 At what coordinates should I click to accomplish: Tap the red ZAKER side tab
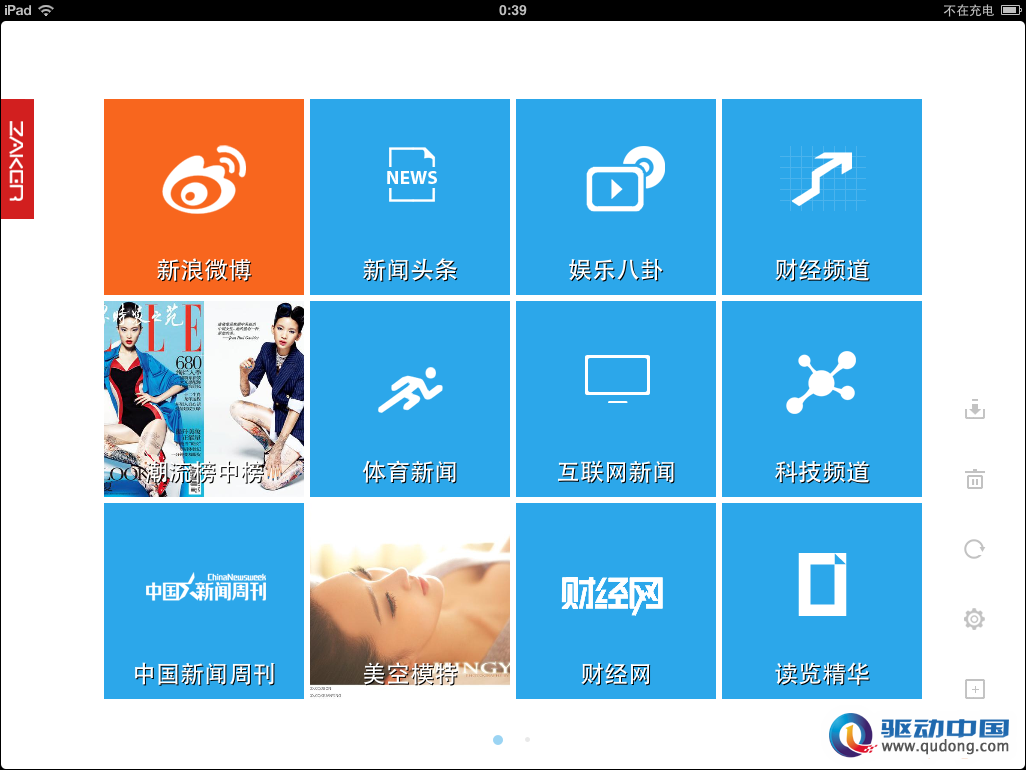click(x=17, y=159)
